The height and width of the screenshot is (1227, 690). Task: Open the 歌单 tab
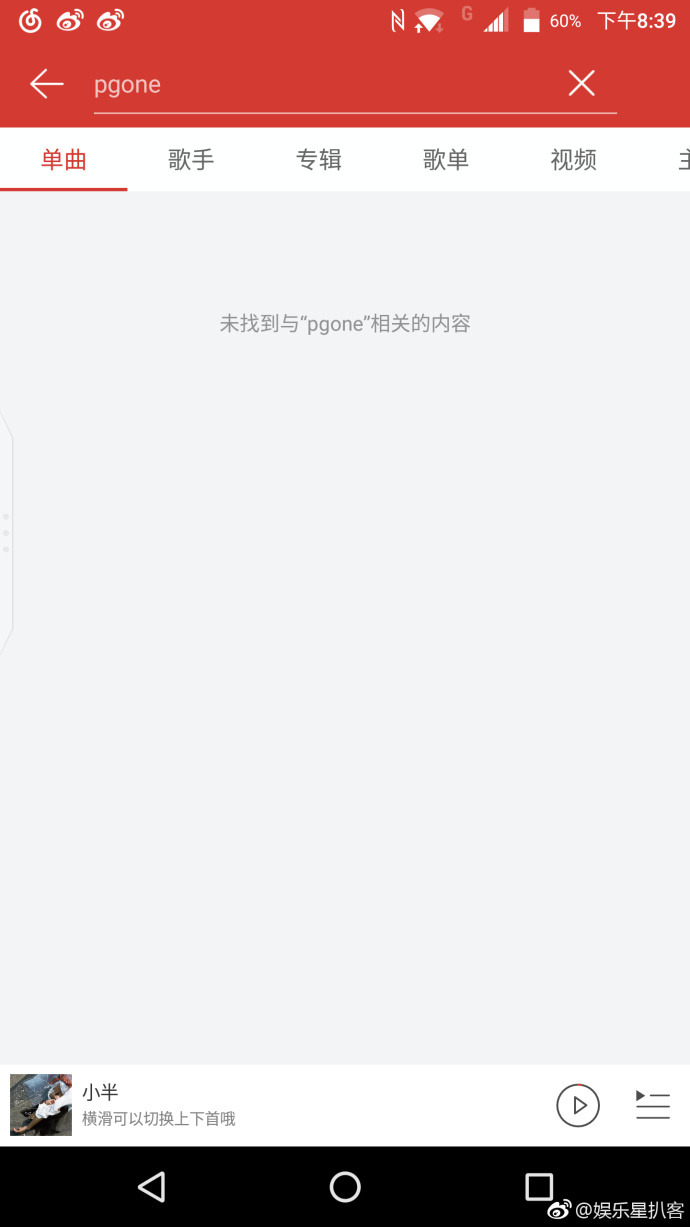point(446,160)
